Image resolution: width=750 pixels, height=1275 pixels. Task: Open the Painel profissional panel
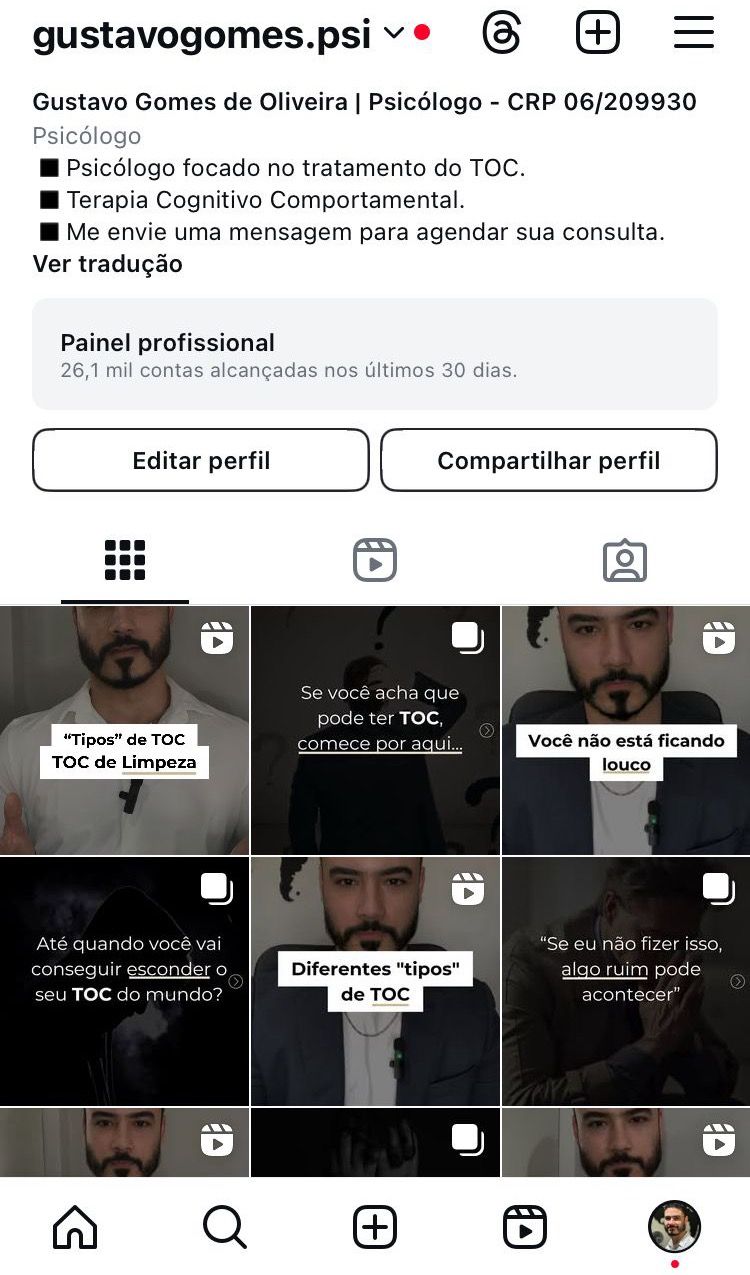[x=375, y=352]
